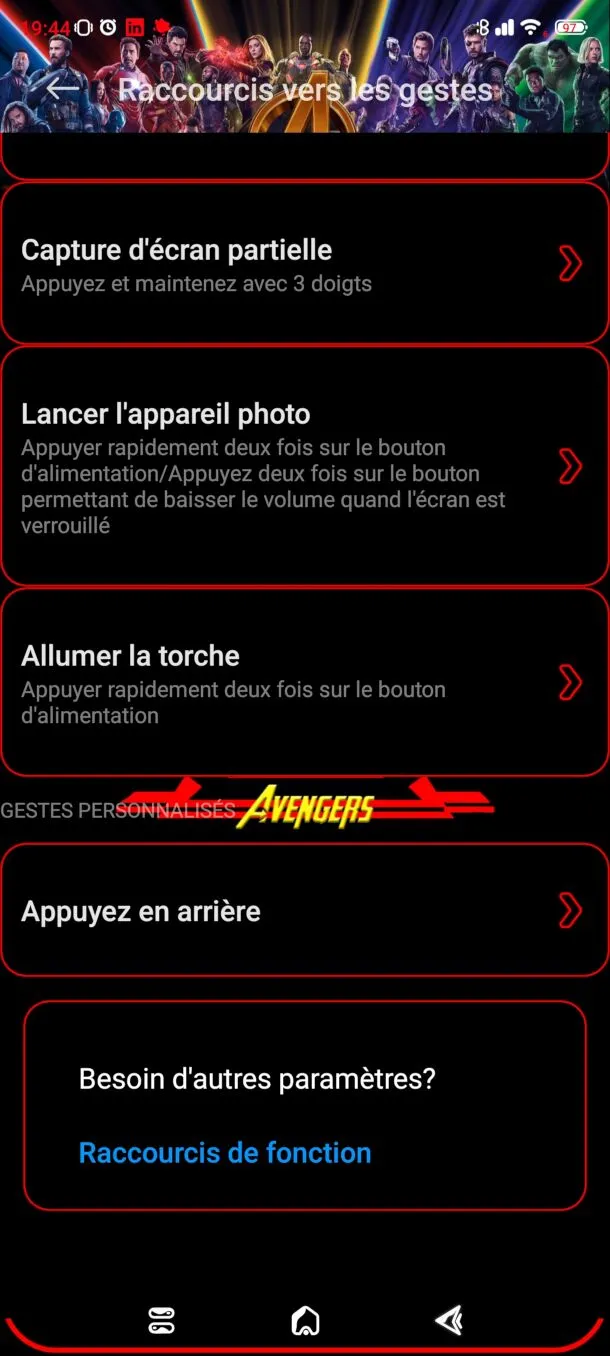610x1356 pixels.
Task: Tap the system back triangle button
Action: [449, 1321]
